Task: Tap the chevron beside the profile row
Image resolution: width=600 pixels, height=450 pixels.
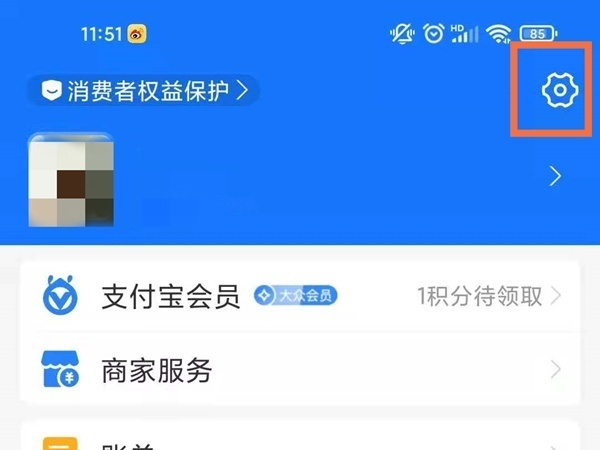Action: pyautogui.click(x=556, y=177)
